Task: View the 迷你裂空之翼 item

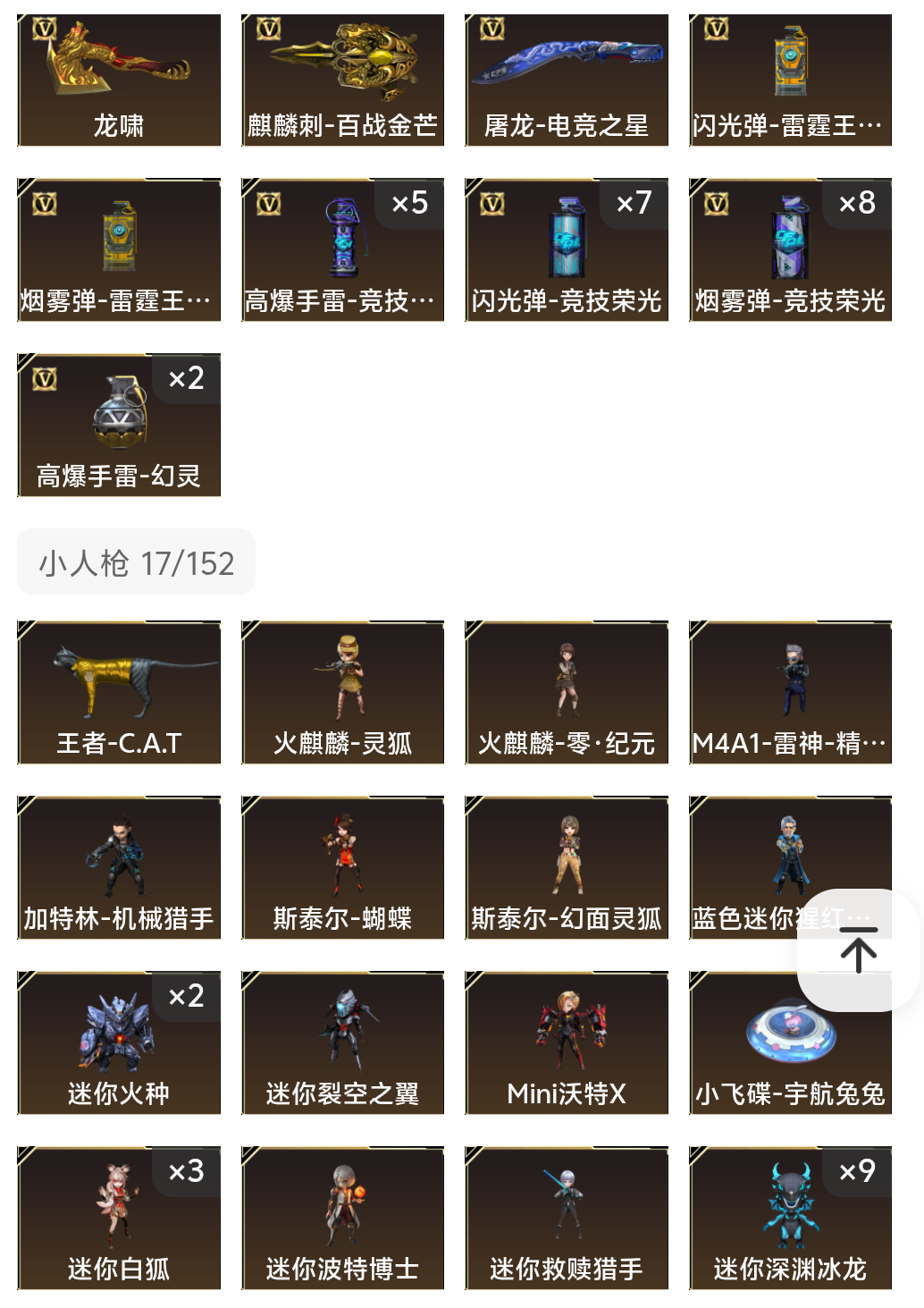Action: (342, 1043)
